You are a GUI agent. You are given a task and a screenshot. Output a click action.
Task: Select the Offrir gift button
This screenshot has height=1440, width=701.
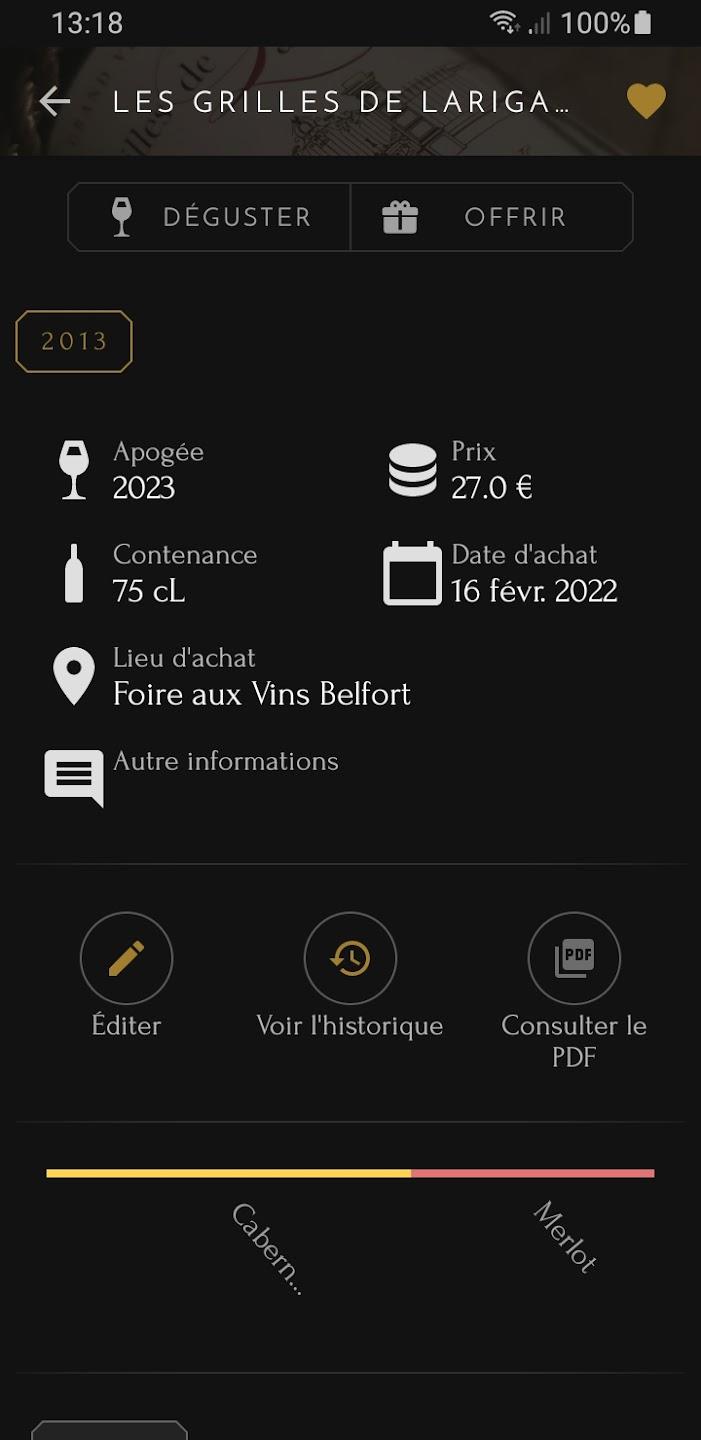(491, 217)
